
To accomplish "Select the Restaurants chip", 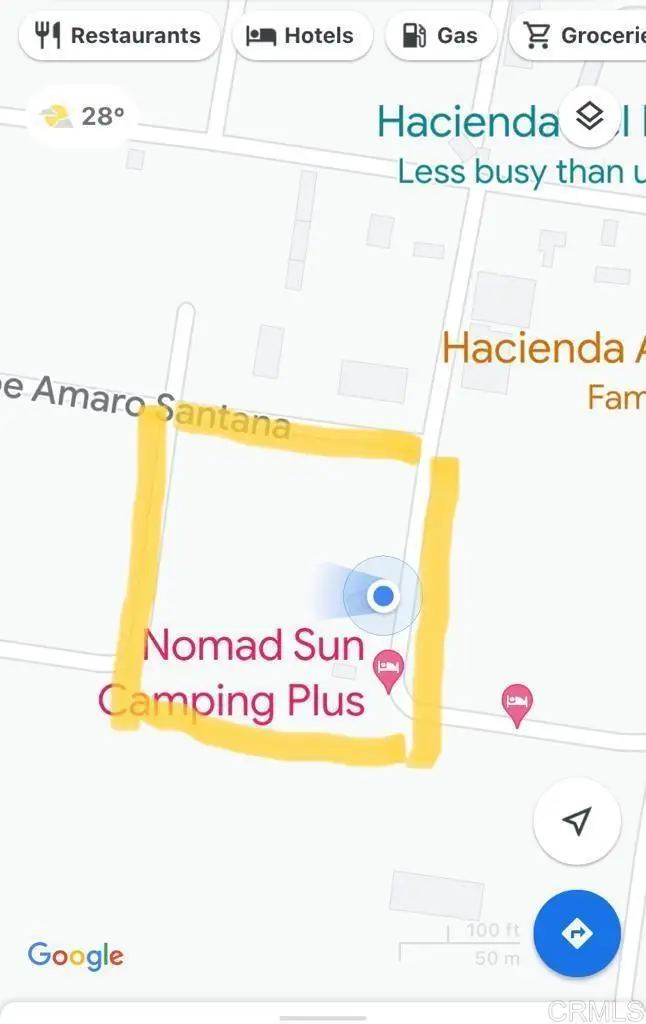I will 118,36.
